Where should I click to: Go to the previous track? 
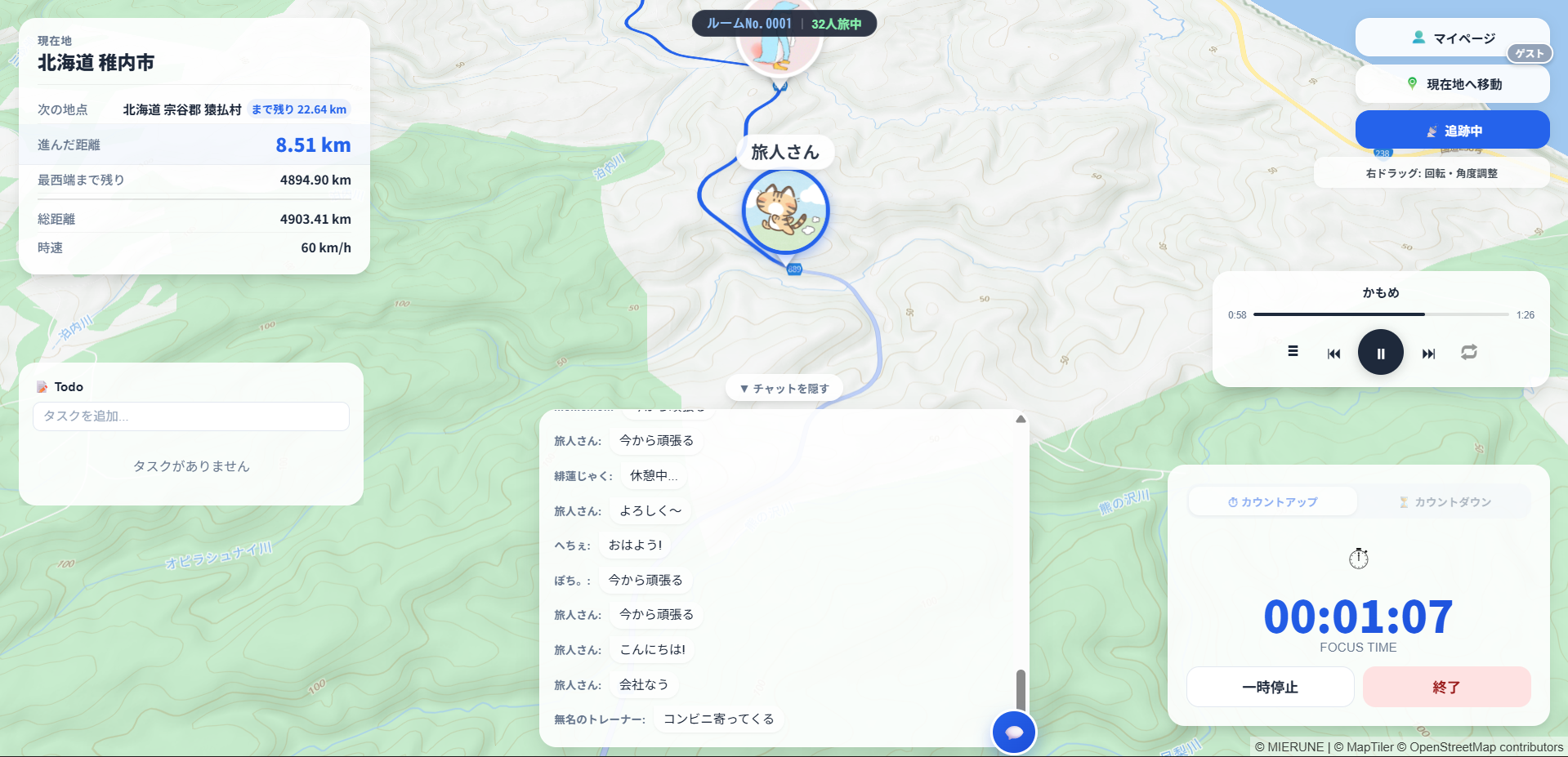[1333, 354]
